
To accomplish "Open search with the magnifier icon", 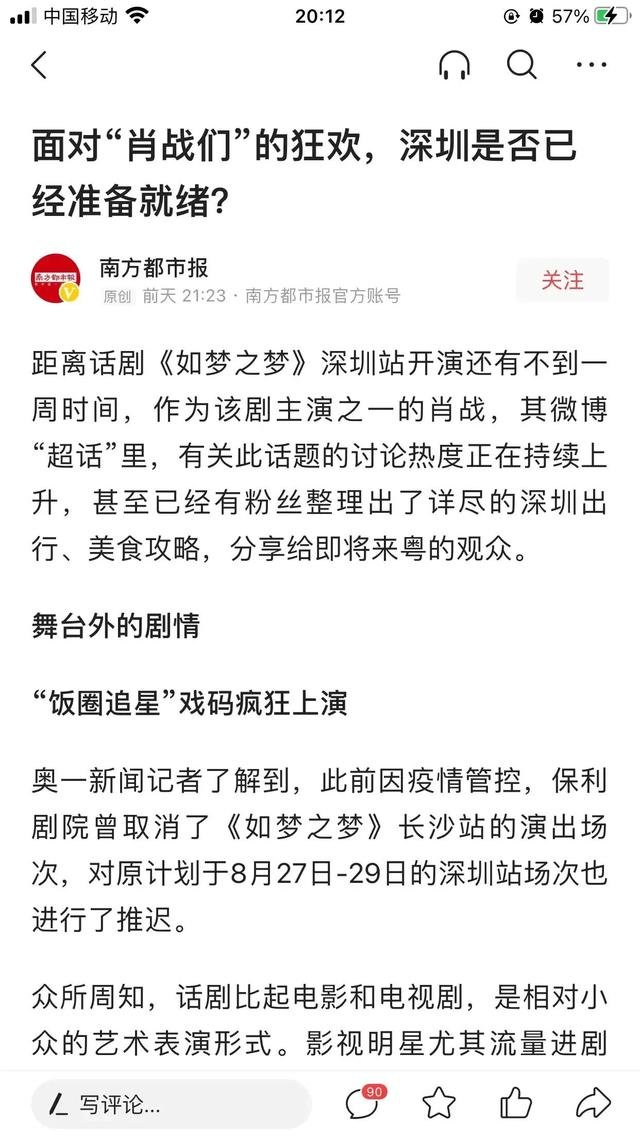I will pyautogui.click(x=522, y=65).
